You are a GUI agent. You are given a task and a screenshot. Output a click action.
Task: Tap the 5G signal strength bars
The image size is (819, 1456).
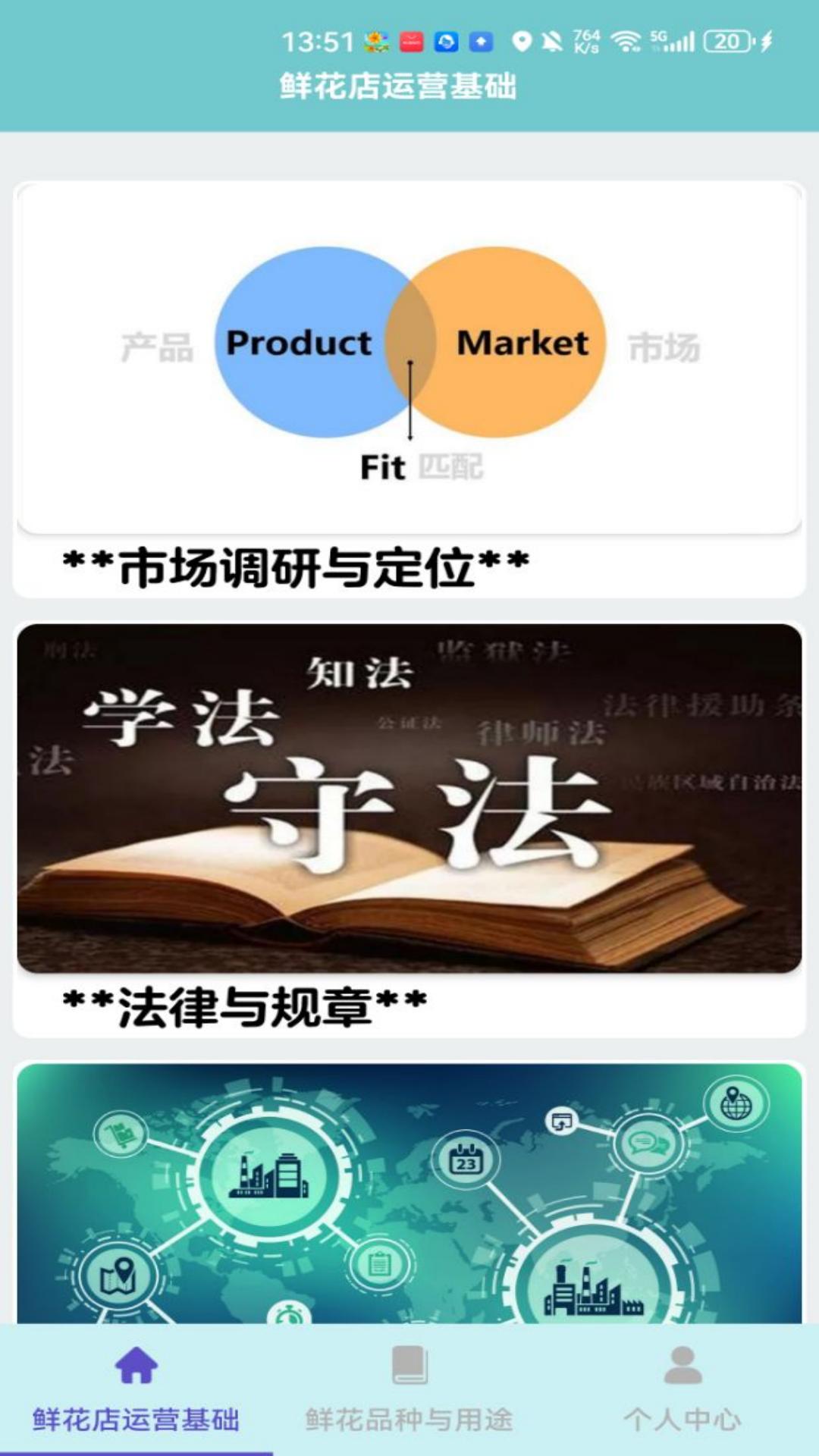click(x=676, y=42)
